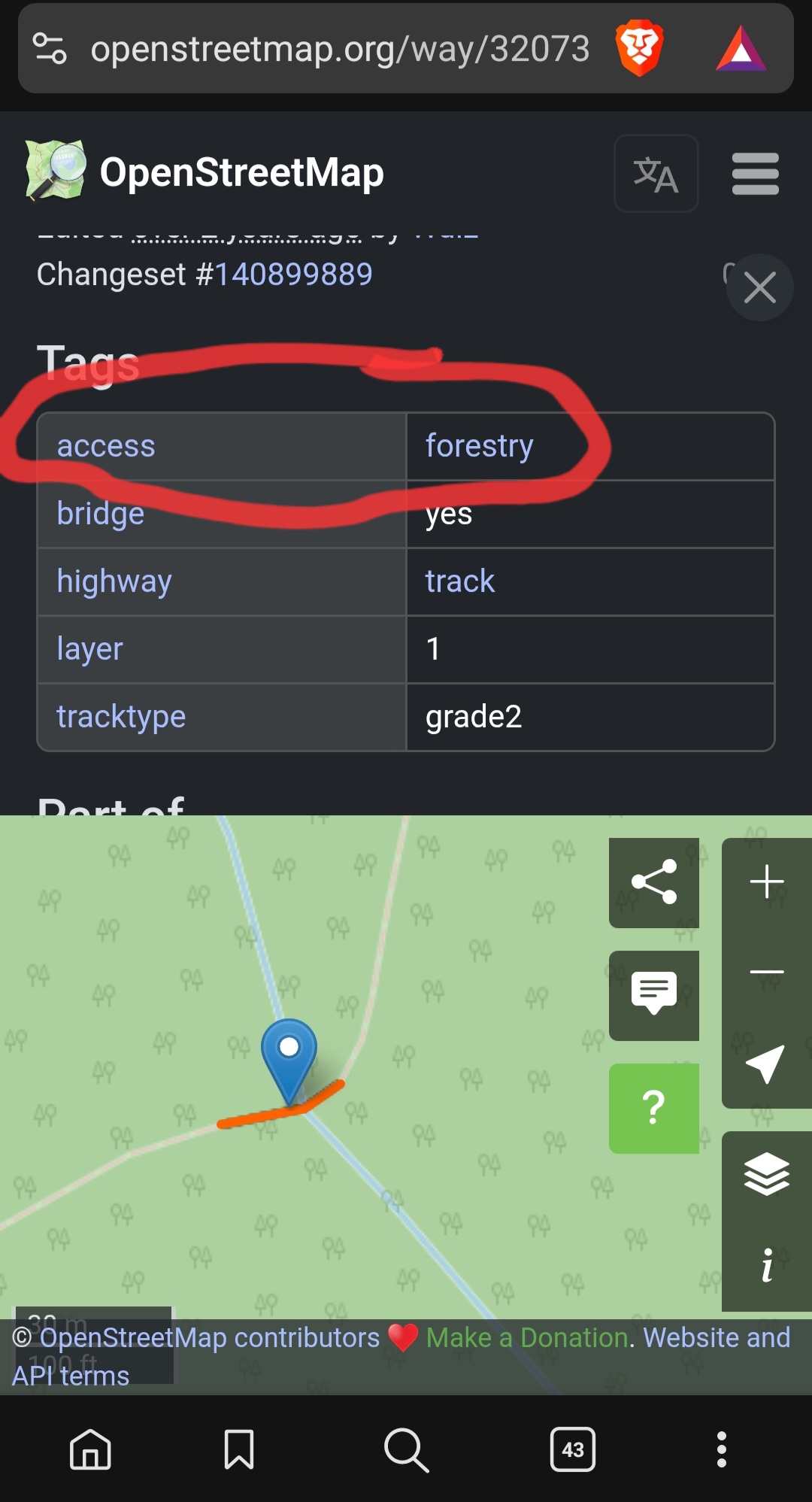Open the language selection button
The height and width of the screenshot is (1502, 812).
tap(656, 174)
